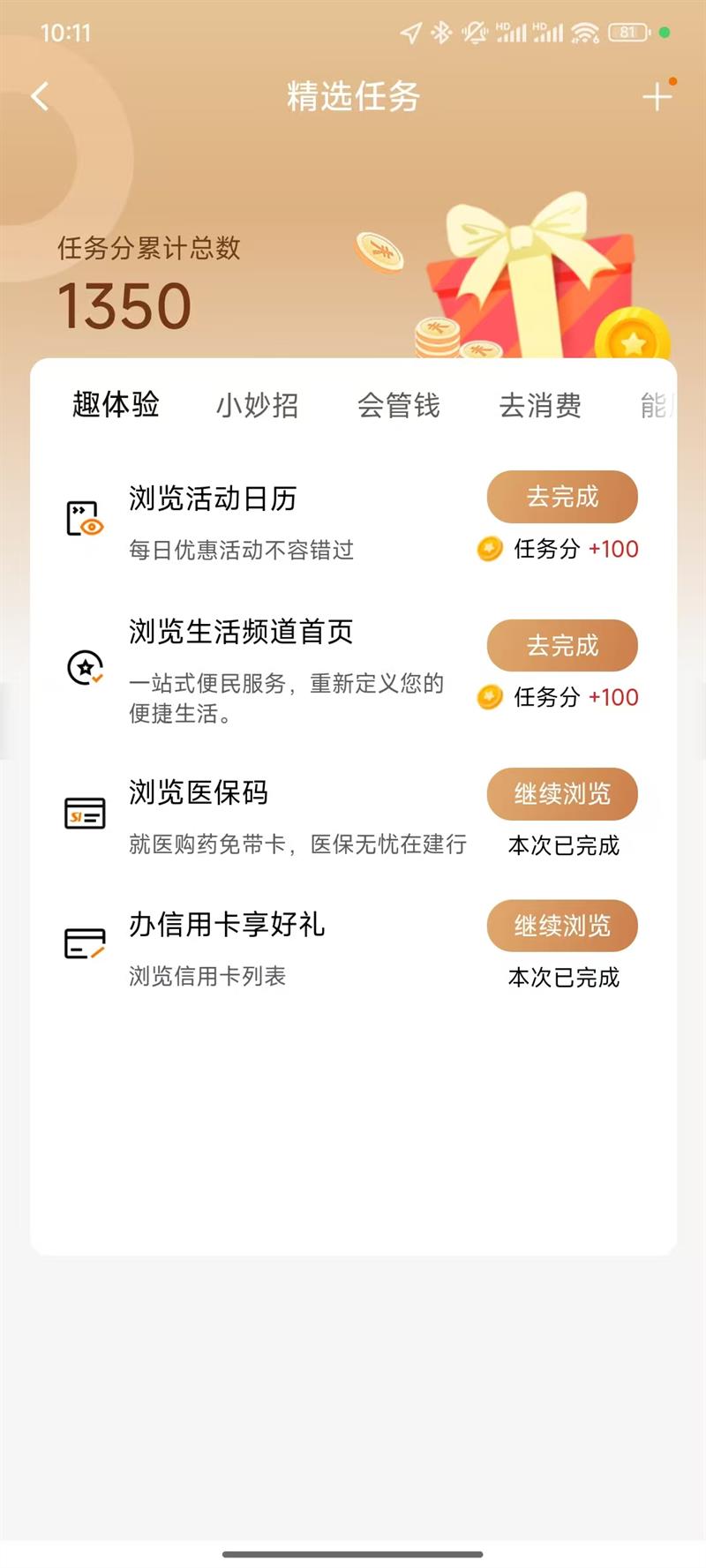Viewport: 706px width, 1568px height.
Task: Tap 去完成 for 浏览活动日历
Action: pyautogui.click(x=562, y=497)
